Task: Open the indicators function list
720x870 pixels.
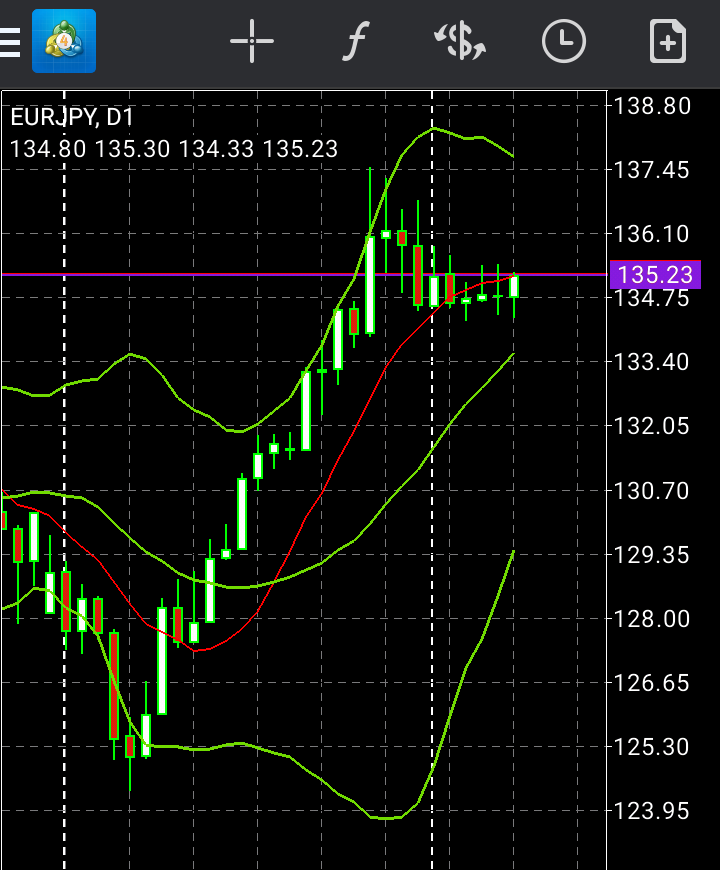Action: click(x=355, y=42)
